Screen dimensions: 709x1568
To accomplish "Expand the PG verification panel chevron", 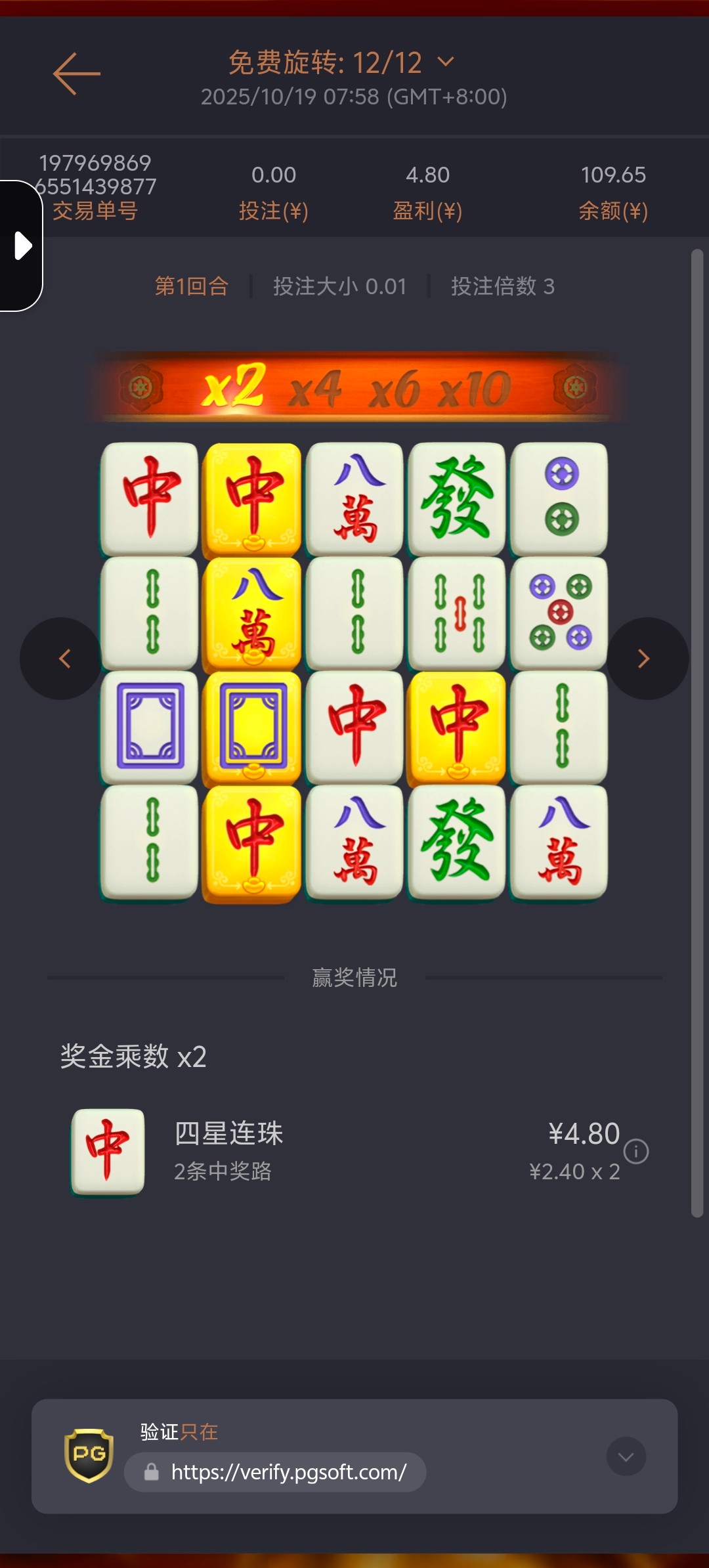I will point(626,1456).
